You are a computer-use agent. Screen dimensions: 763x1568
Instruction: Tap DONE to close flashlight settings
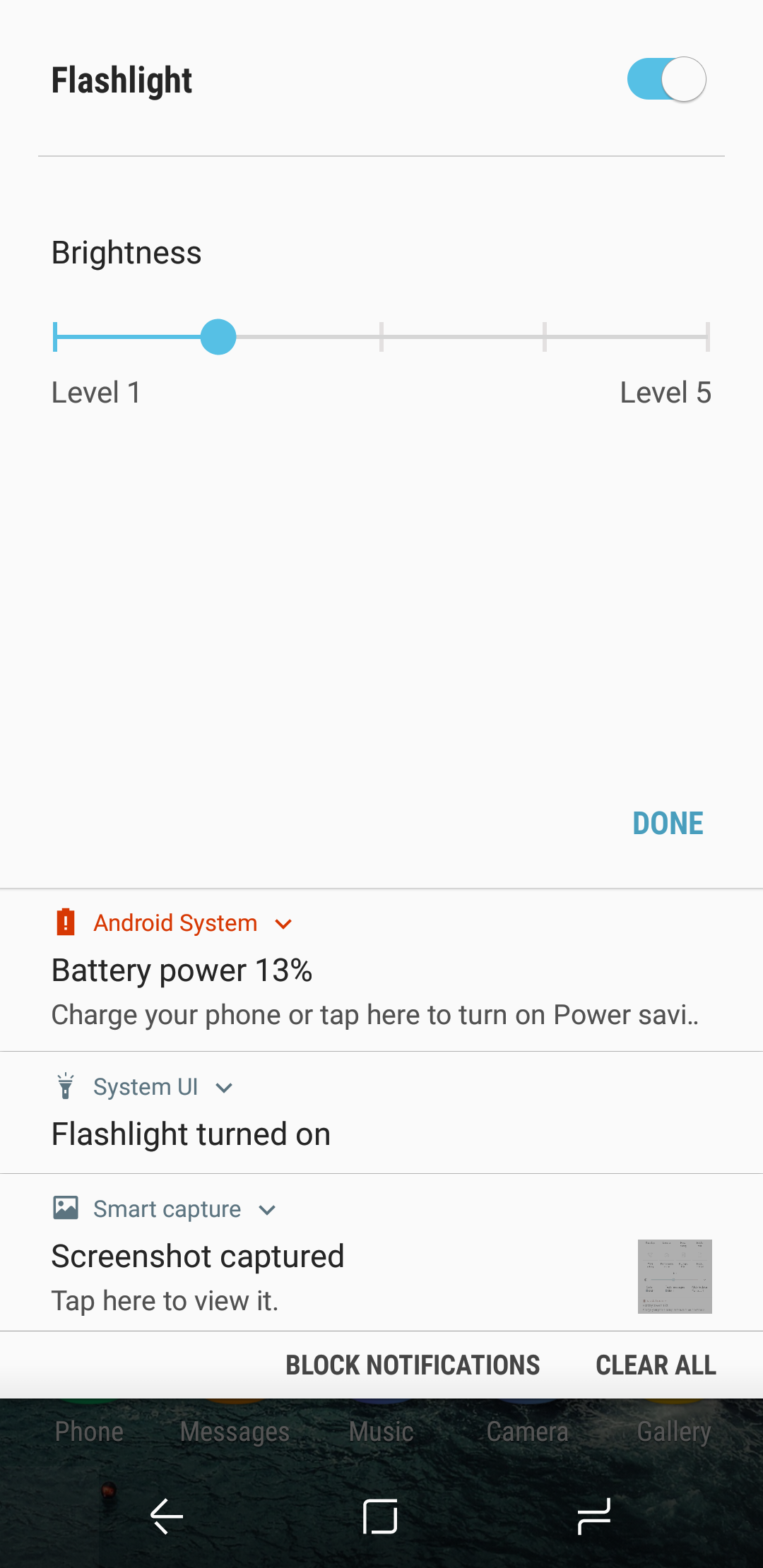[x=668, y=823]
